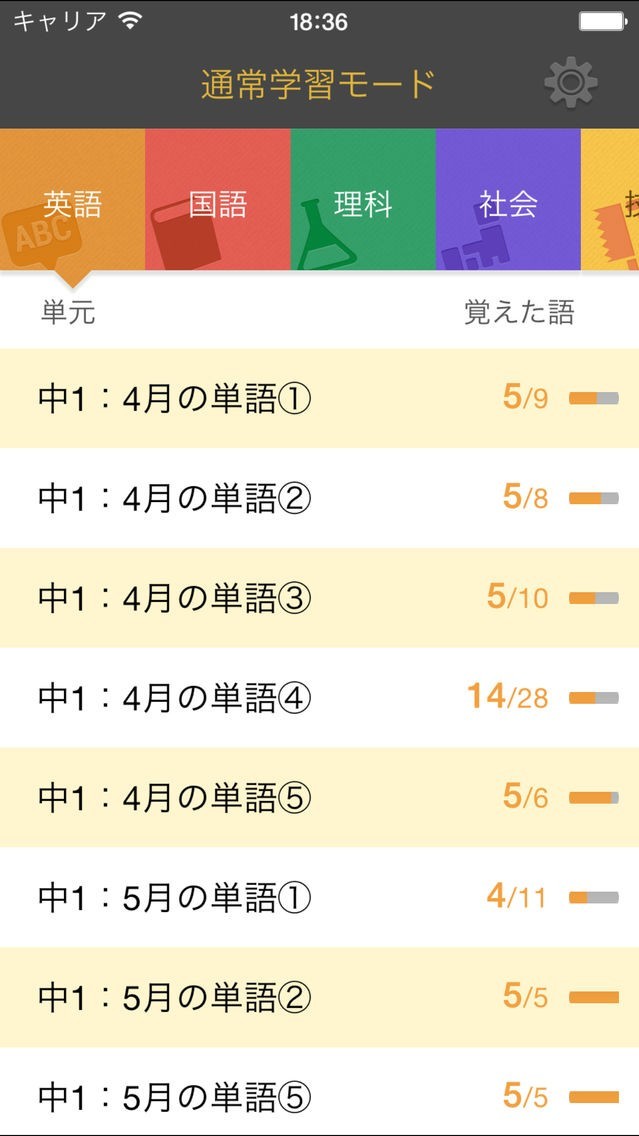Choose the 中1：4月の単語③ unit
This screenshot has height=1136, width=639.
(319, 598)
